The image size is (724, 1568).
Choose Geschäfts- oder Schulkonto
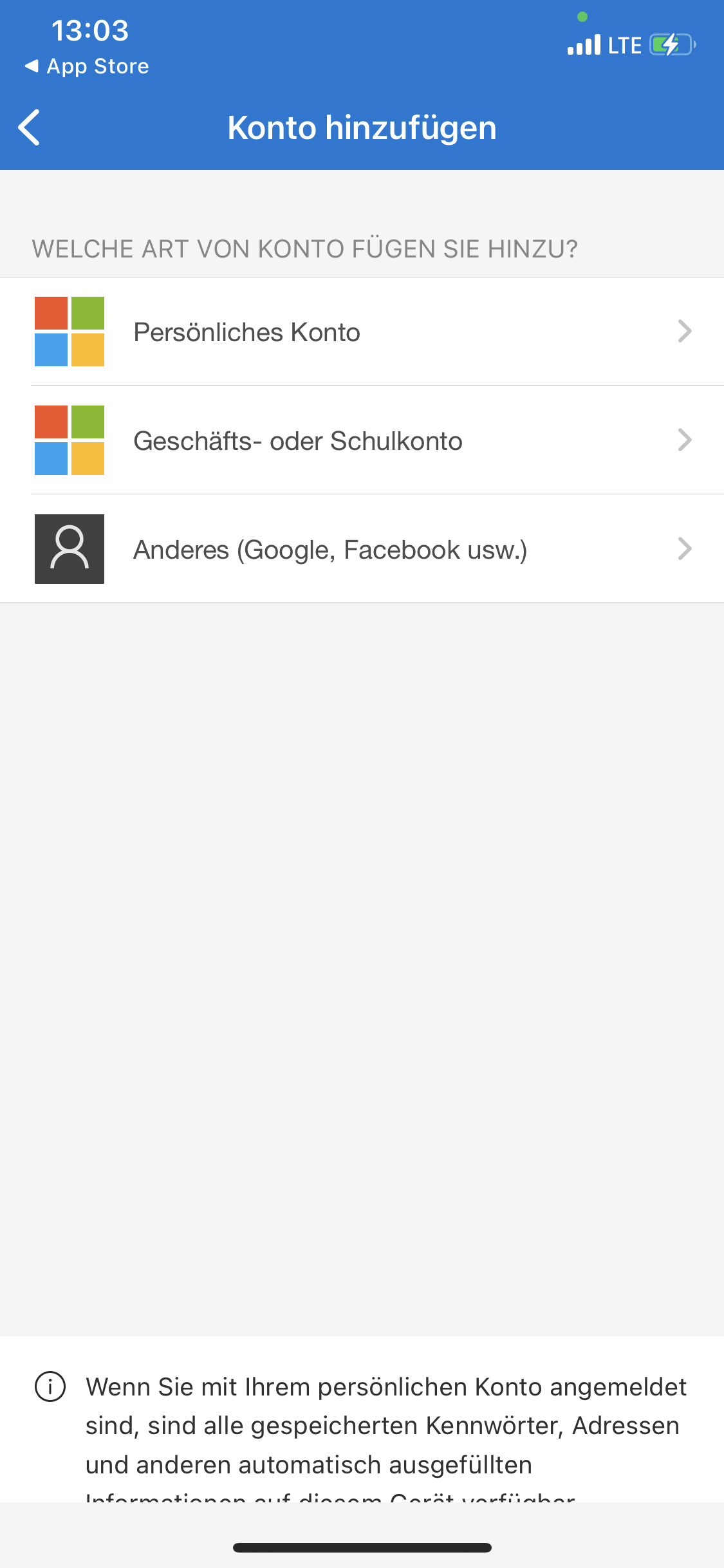coord(362,441)
